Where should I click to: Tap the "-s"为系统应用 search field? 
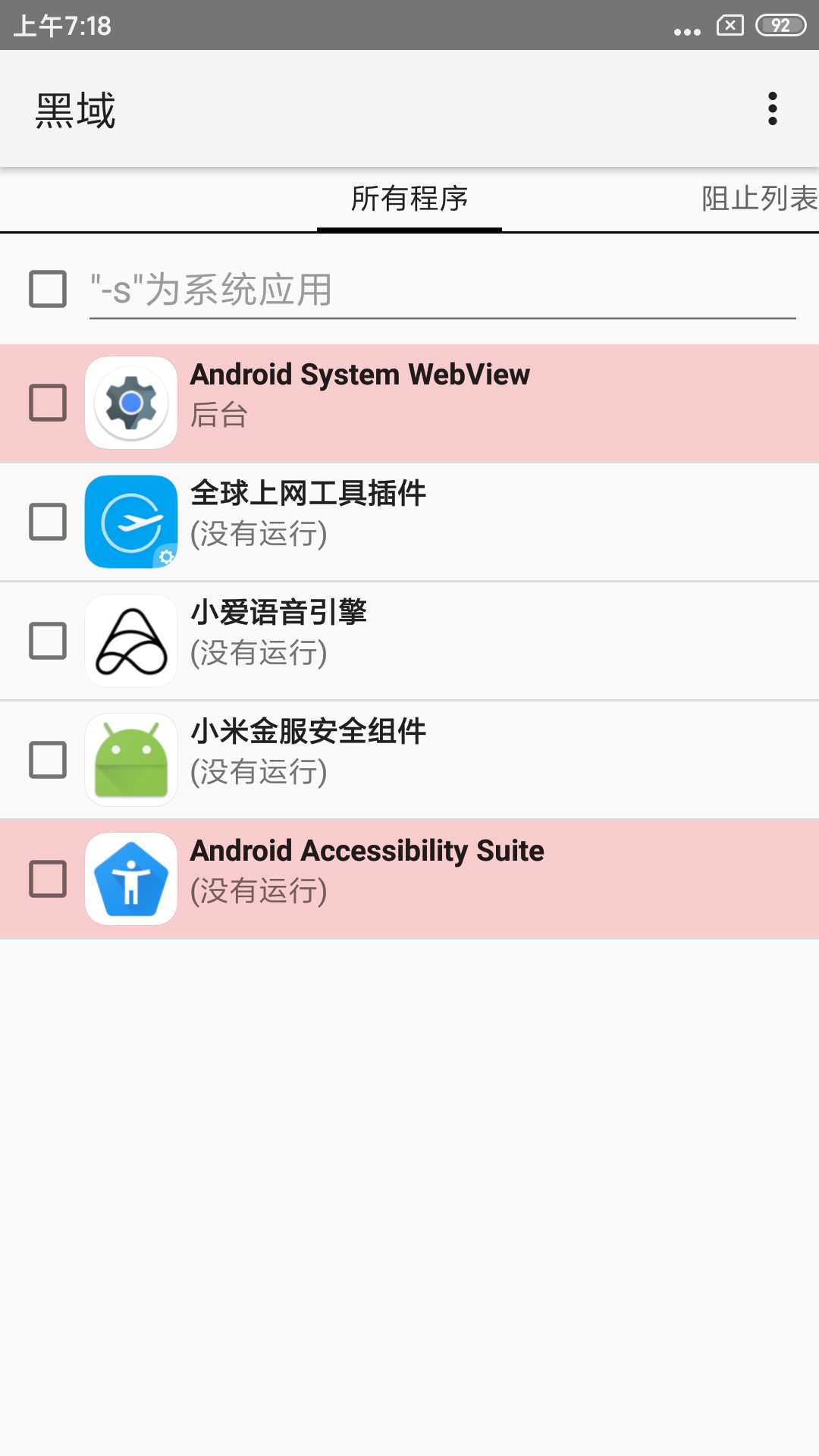click(x=442, y=290)
